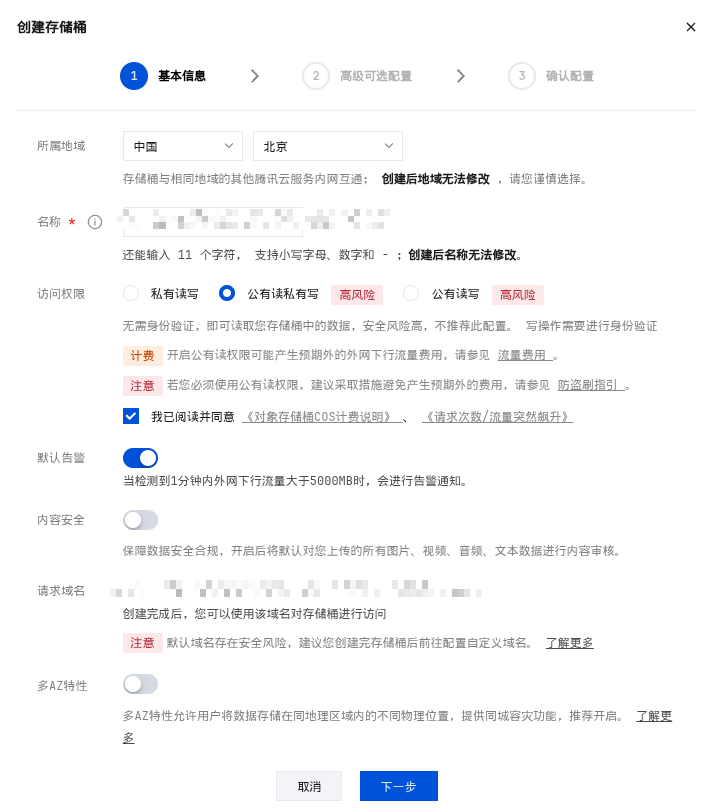Select 公有读写 access permission
This screenshot has width=717, height=812.
[411, 294]
